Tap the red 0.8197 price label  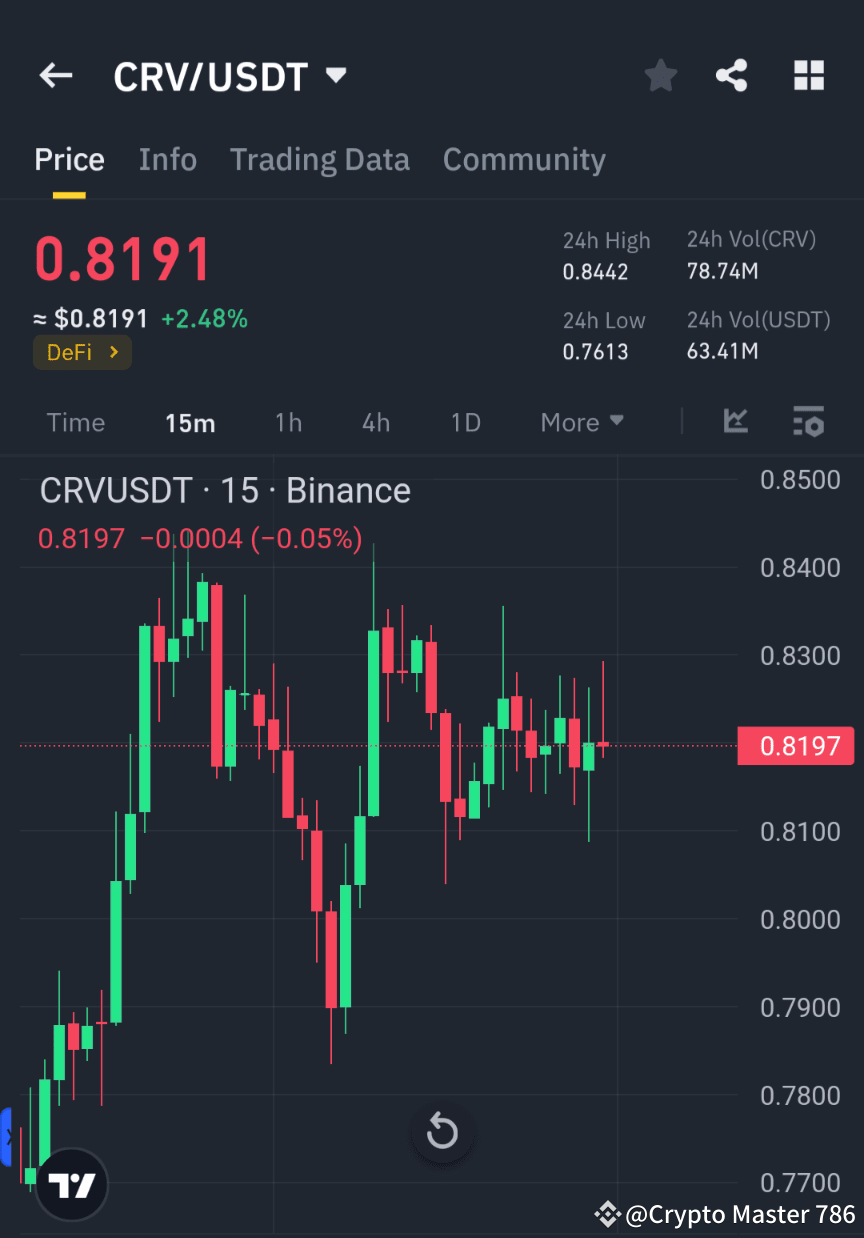pyautogui.click(x=796, y=745)
